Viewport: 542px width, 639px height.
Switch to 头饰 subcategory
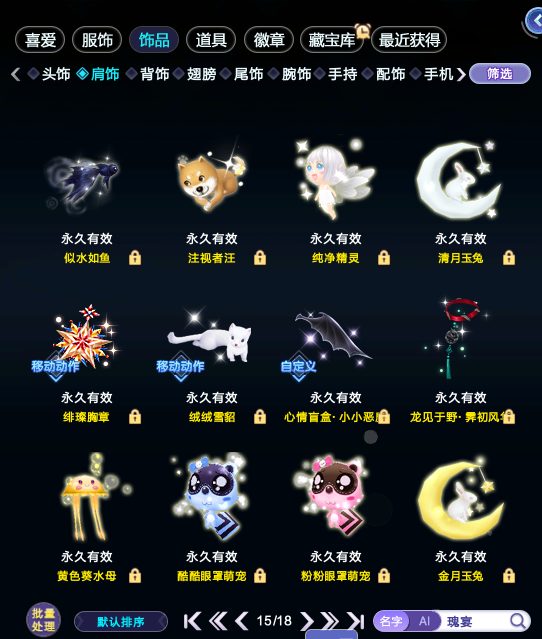[x=49, y=74]
